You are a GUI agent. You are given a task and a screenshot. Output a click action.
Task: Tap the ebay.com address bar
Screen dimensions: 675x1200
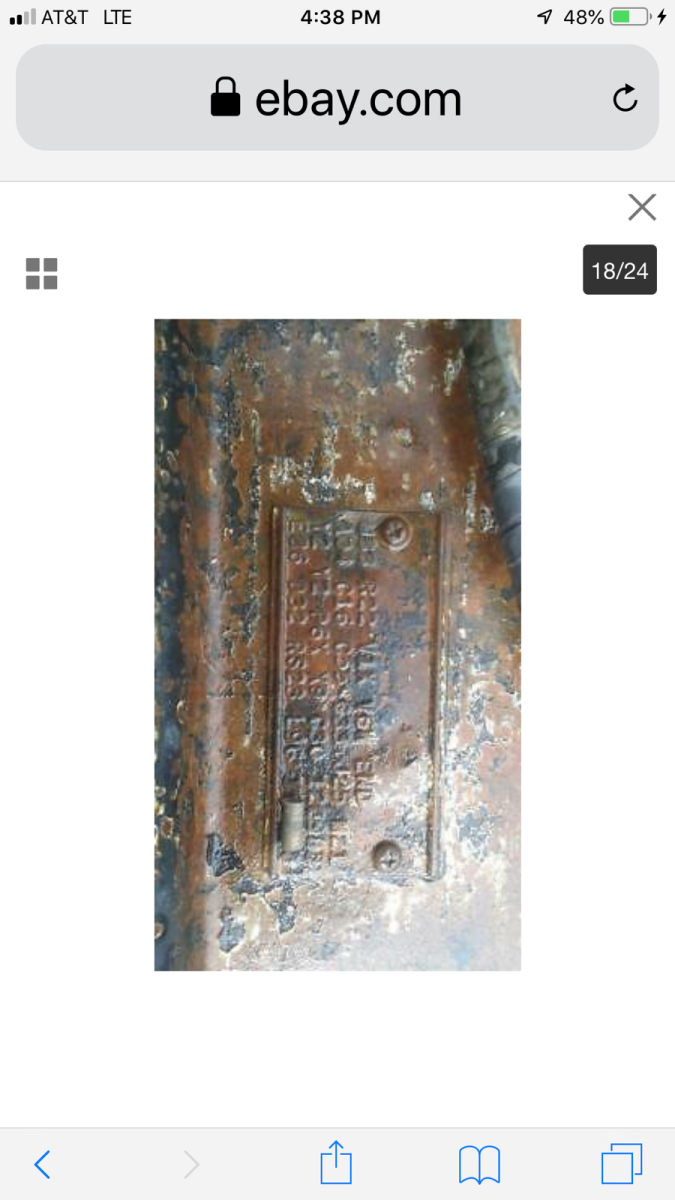click(336, 99)
